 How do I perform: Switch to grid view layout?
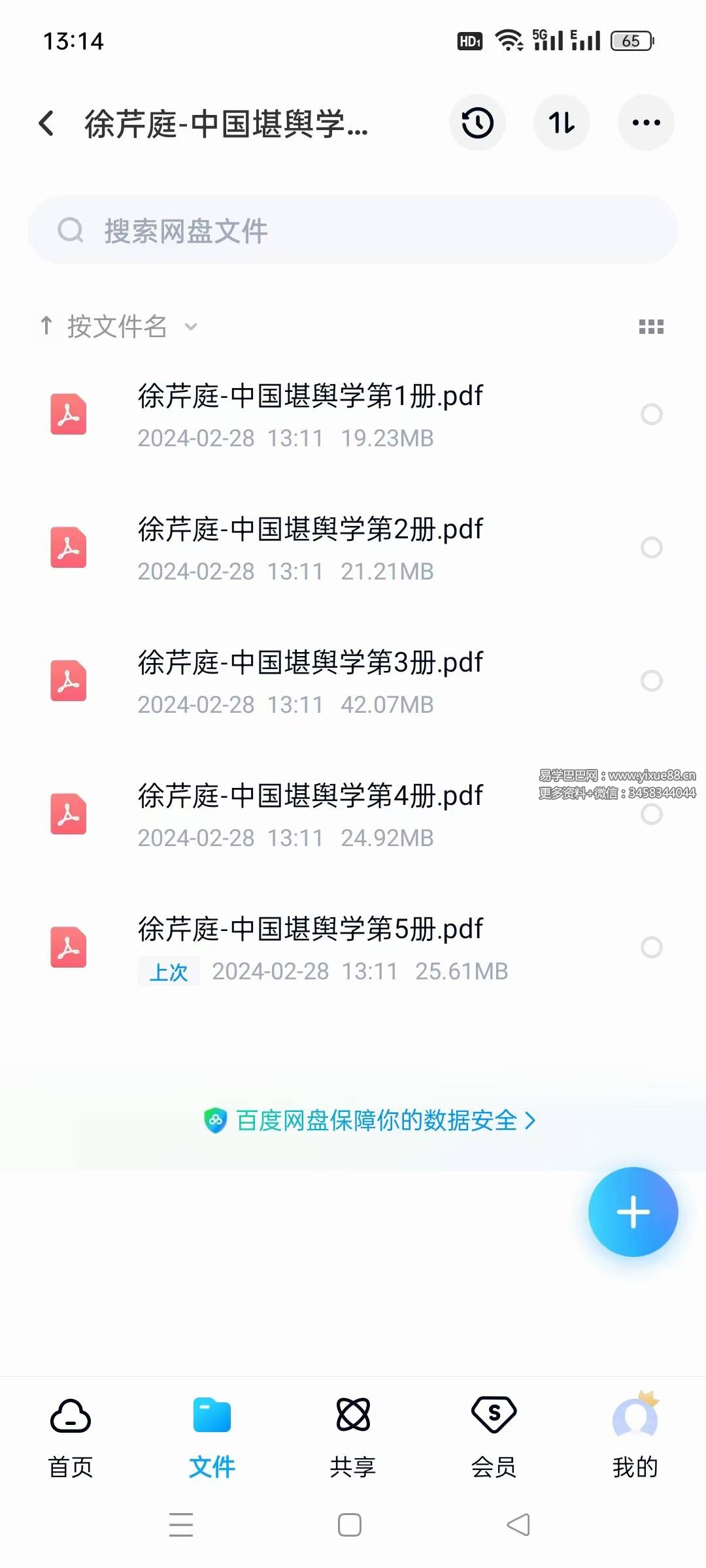(x=651, y=327)
